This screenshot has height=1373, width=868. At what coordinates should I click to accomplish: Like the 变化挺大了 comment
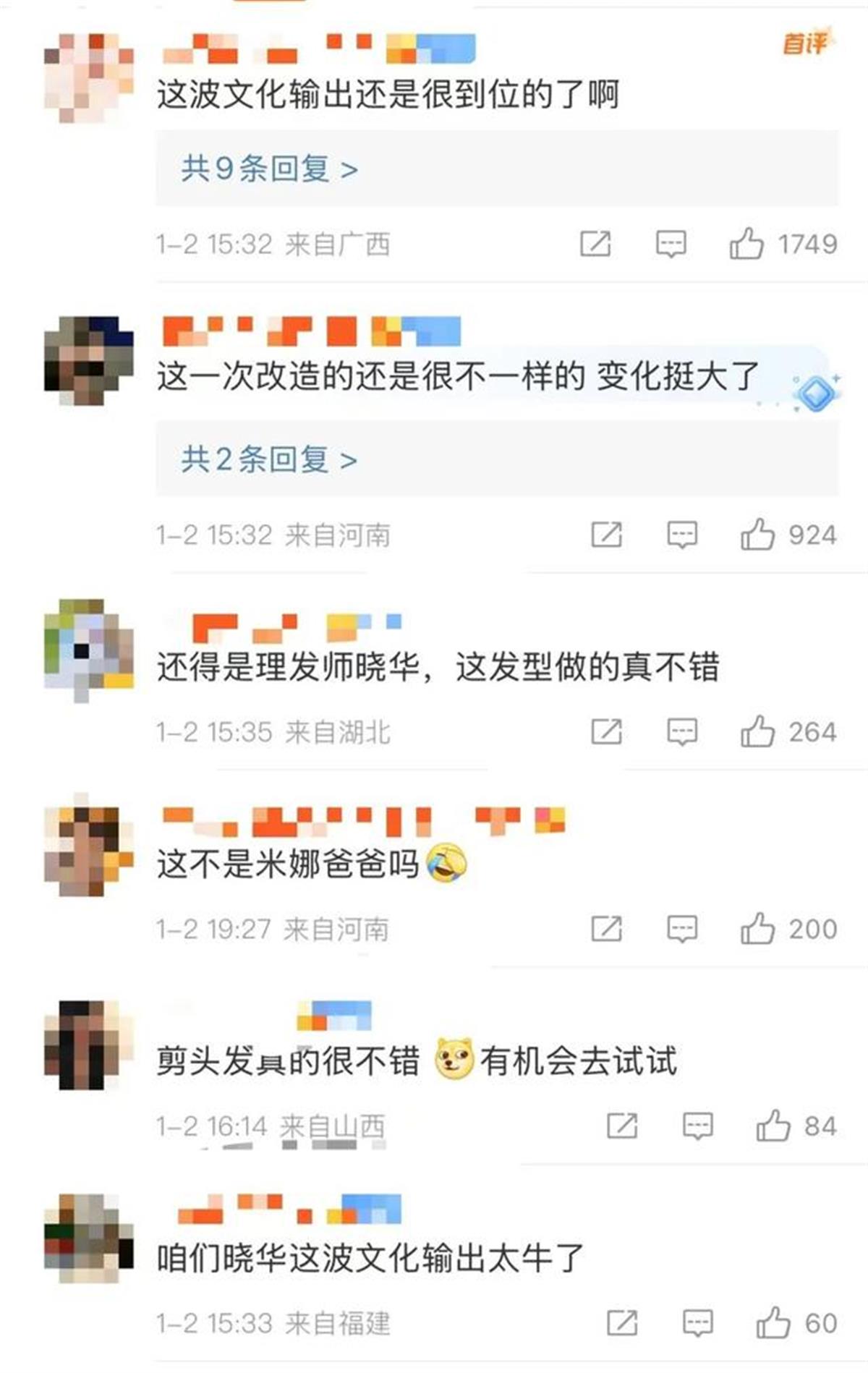click(x=757, y=535)
